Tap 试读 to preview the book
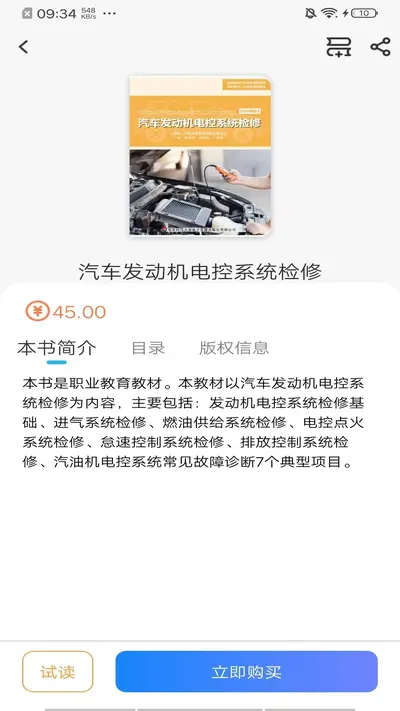The width and height of the screenshot is (400, 711). [x=58, y=672]
